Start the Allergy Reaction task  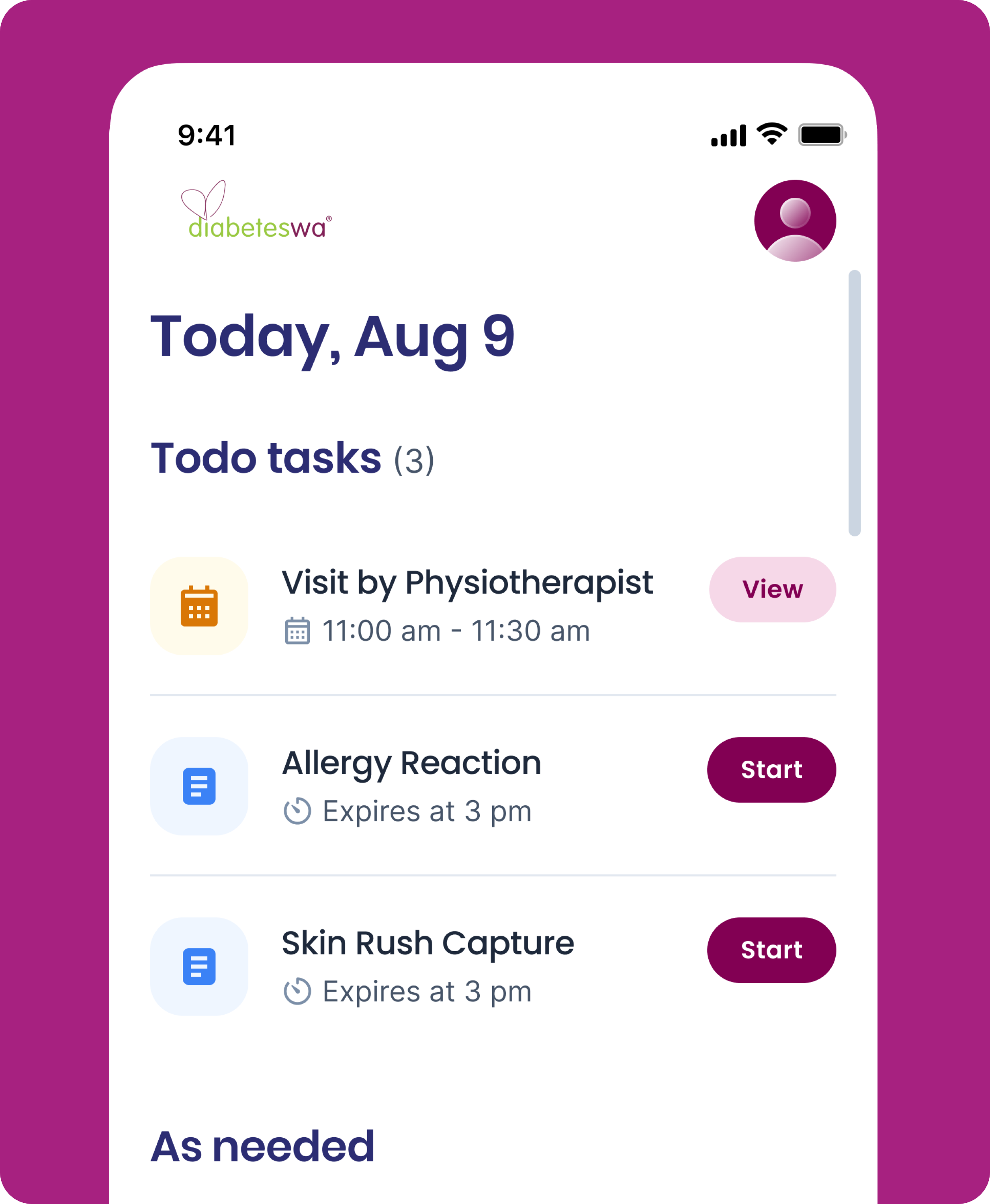(x=771, y=770)
